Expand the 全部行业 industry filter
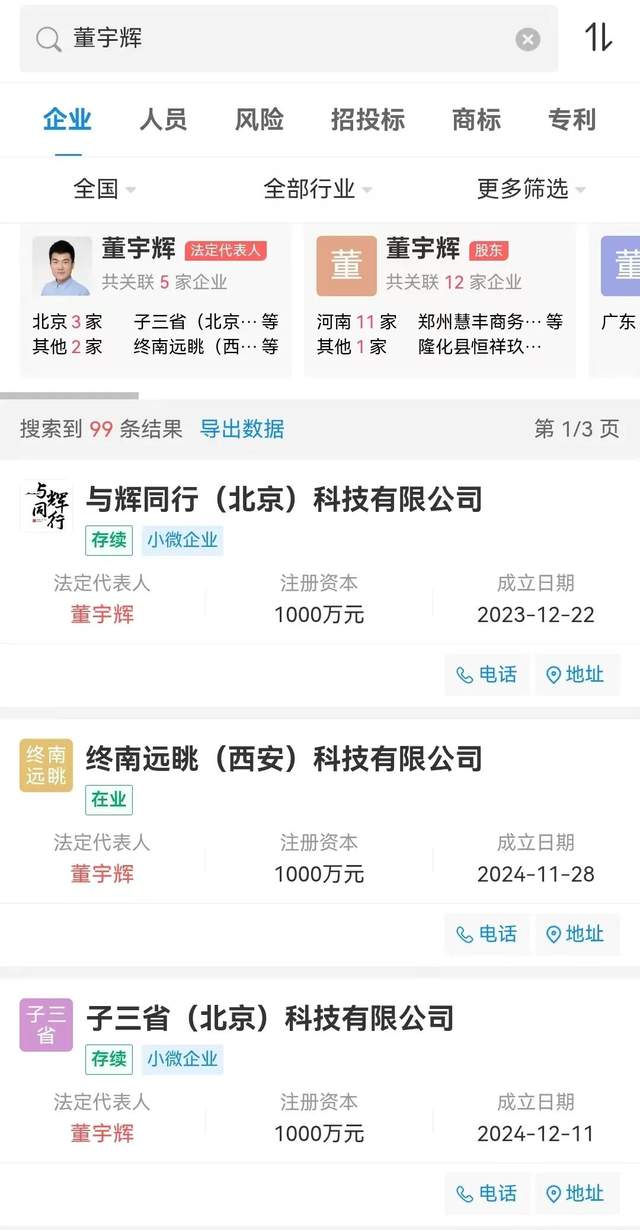This screenshot has height=1230, width=640. 317,188
